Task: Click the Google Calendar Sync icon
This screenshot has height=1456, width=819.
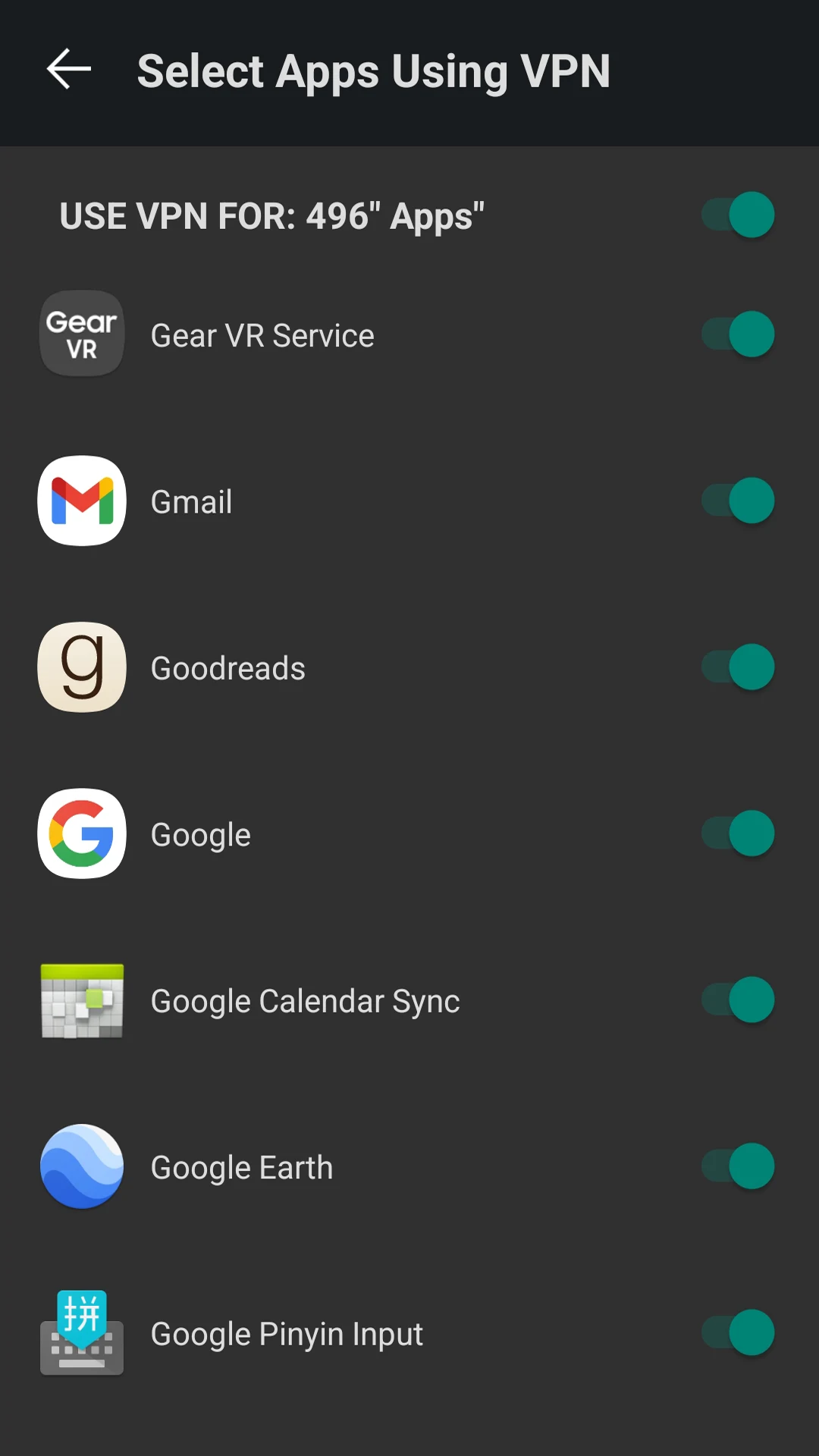Action: (x=81, y=999)
